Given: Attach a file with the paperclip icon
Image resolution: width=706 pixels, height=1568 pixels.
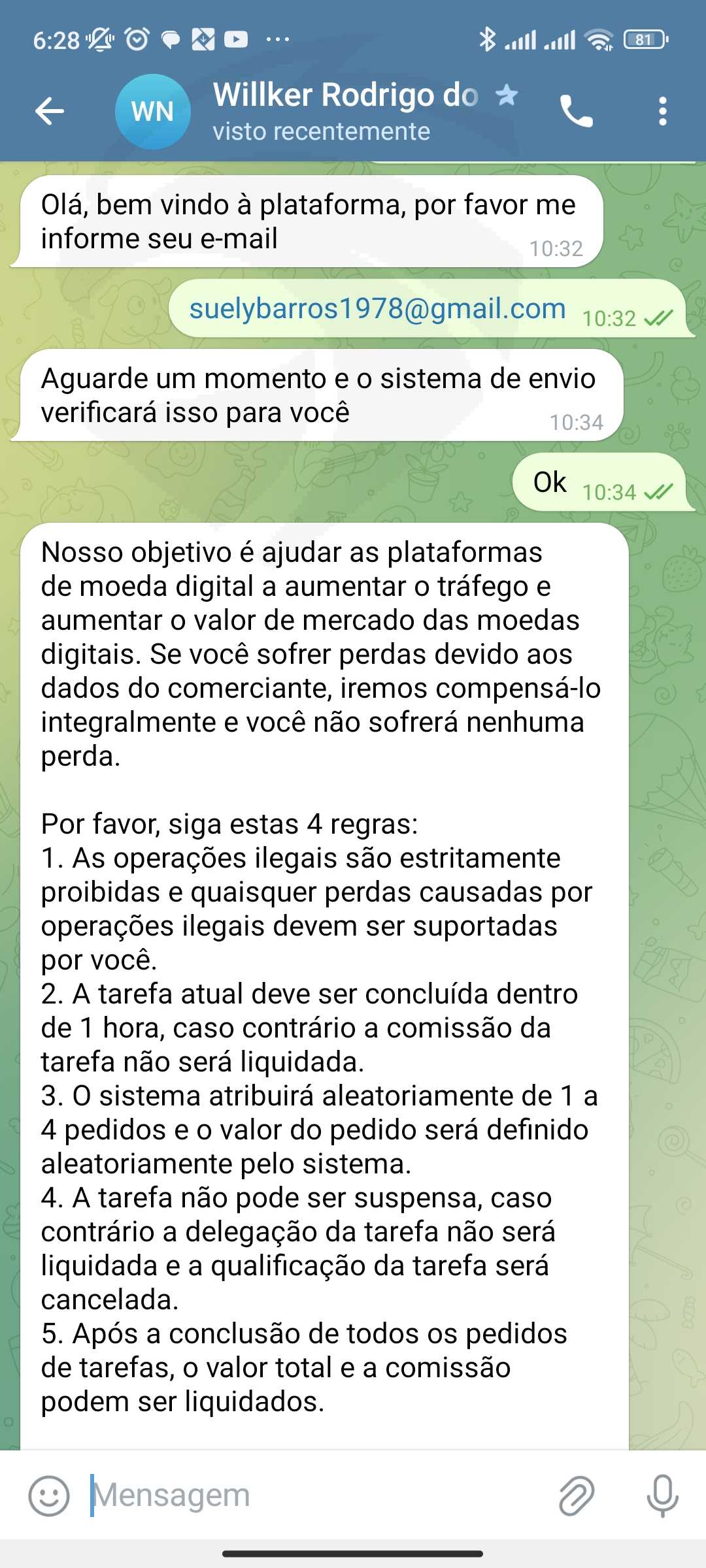Looking at the screenshot, I should pos(577,1495).
